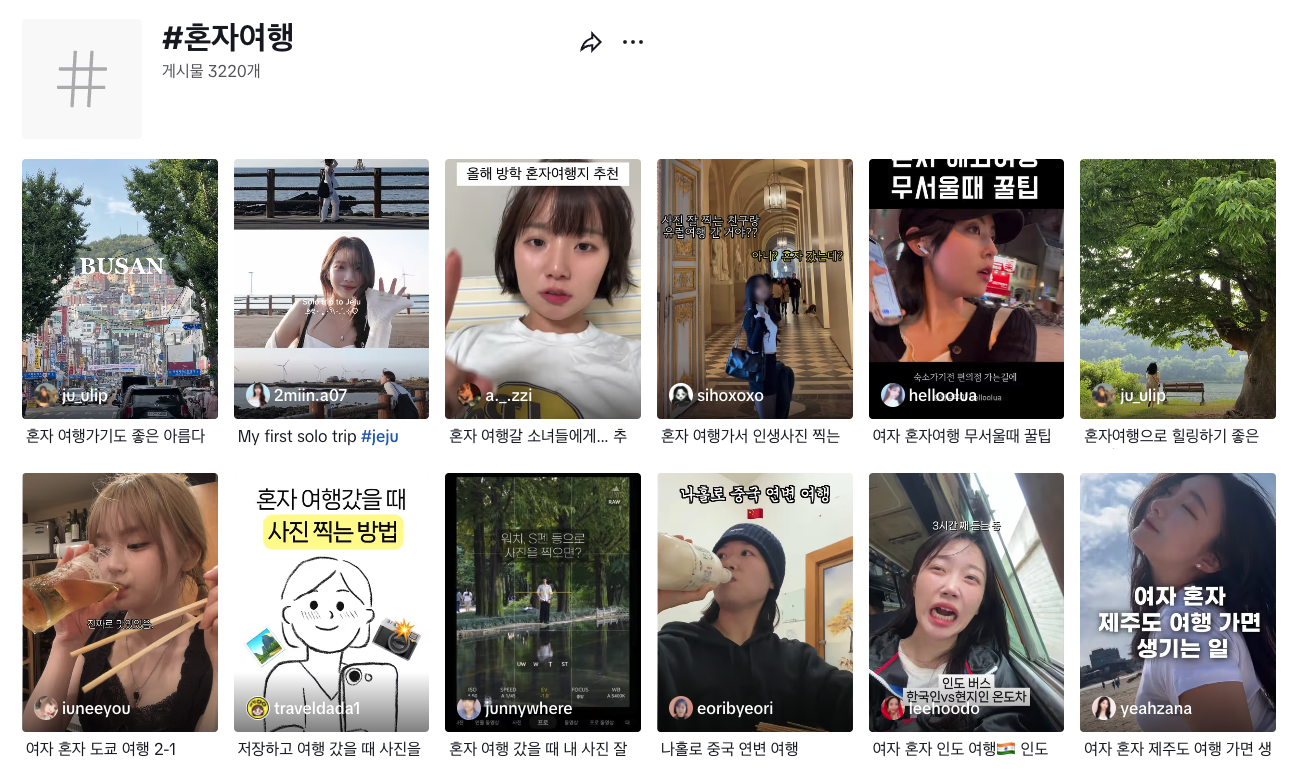Tap the #jeju hashtag link

380,437
